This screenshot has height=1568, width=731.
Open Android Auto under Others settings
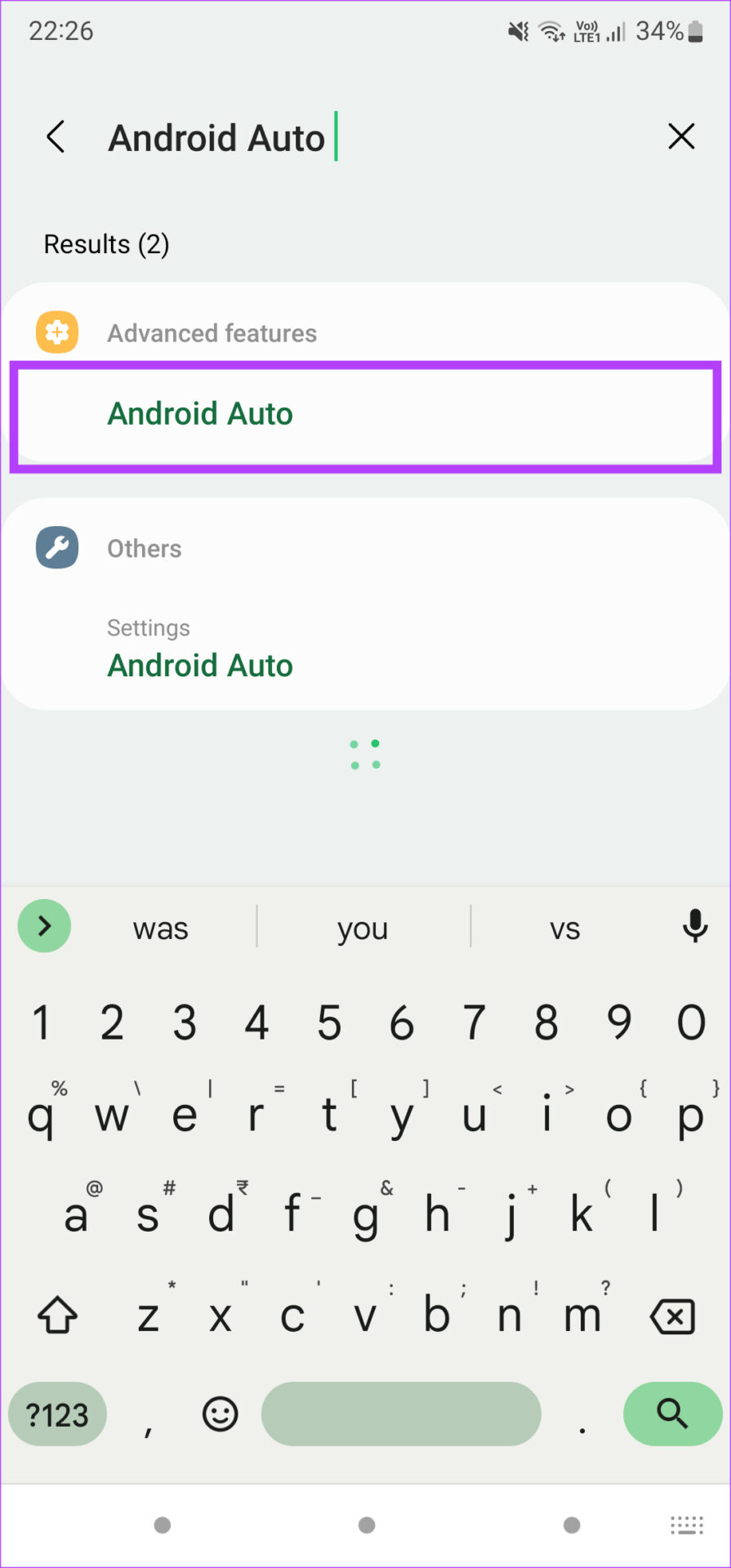pyautogui.click(x=200, y=666)
